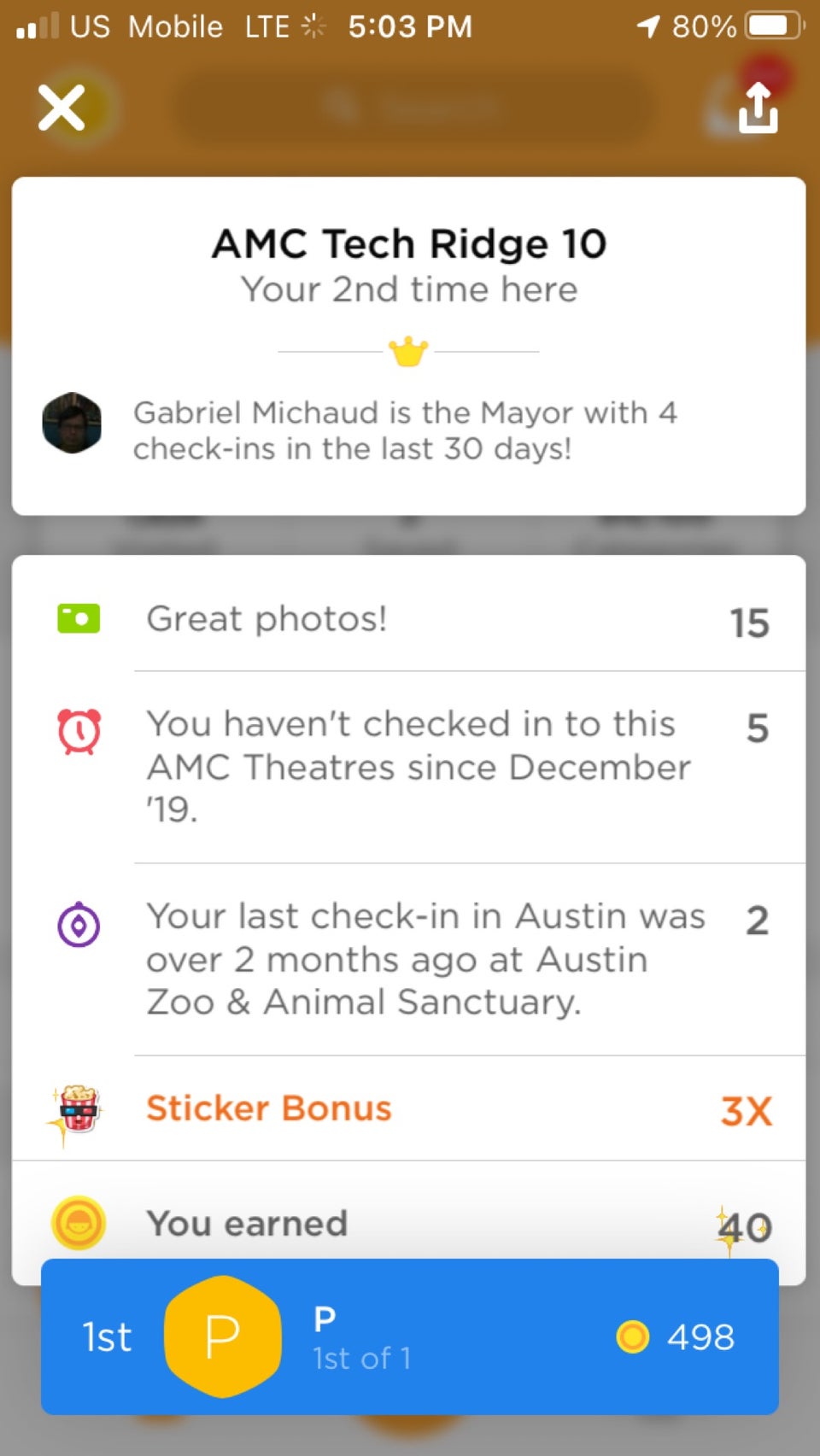The width and height of the screenshot is (820, 1456).
Task: View Mayor Gabriel Michaud's profile photo
Action: pyautogui.click(x=72, y=423)
